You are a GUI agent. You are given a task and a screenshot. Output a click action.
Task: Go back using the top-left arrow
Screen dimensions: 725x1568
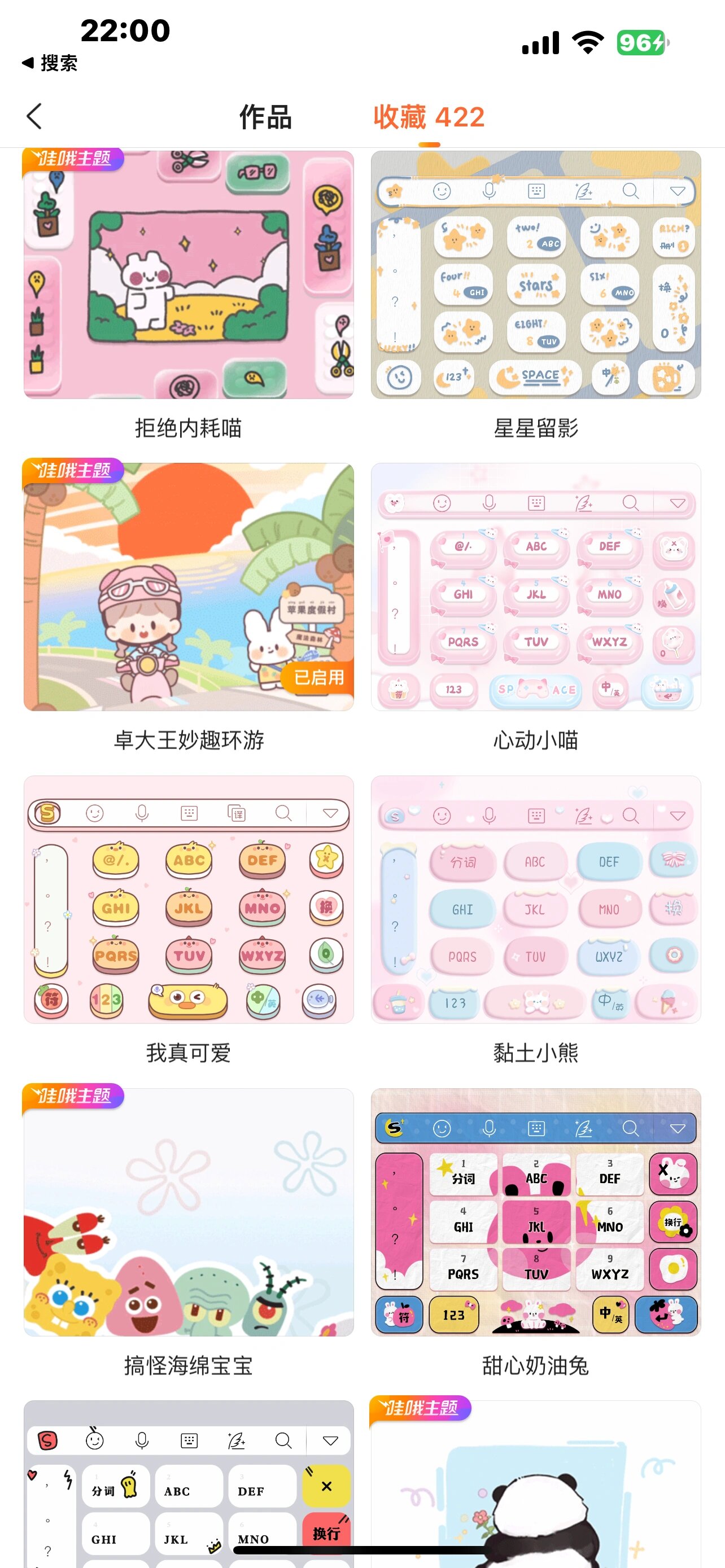34,116
